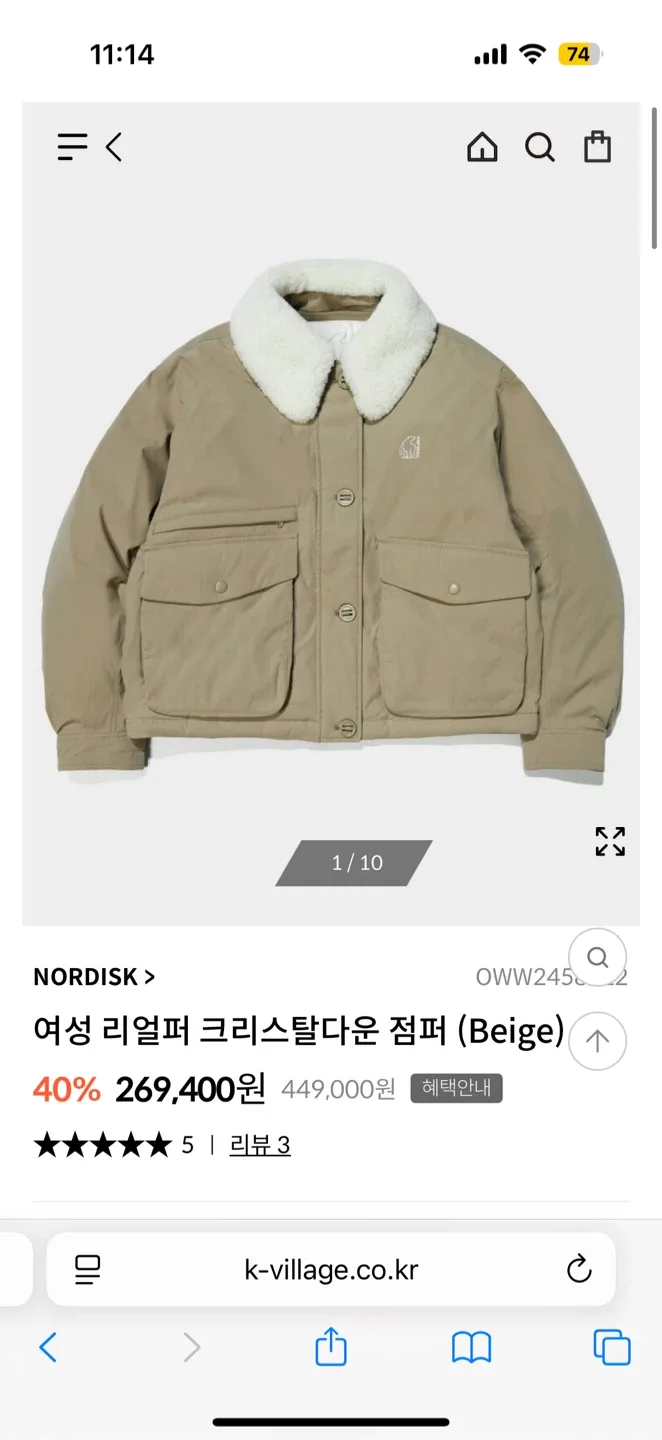Image resolution: width=662 pixels, height=1440 pixels.
Task: Open Safari bookmarks
Action: click(471, 1348)
